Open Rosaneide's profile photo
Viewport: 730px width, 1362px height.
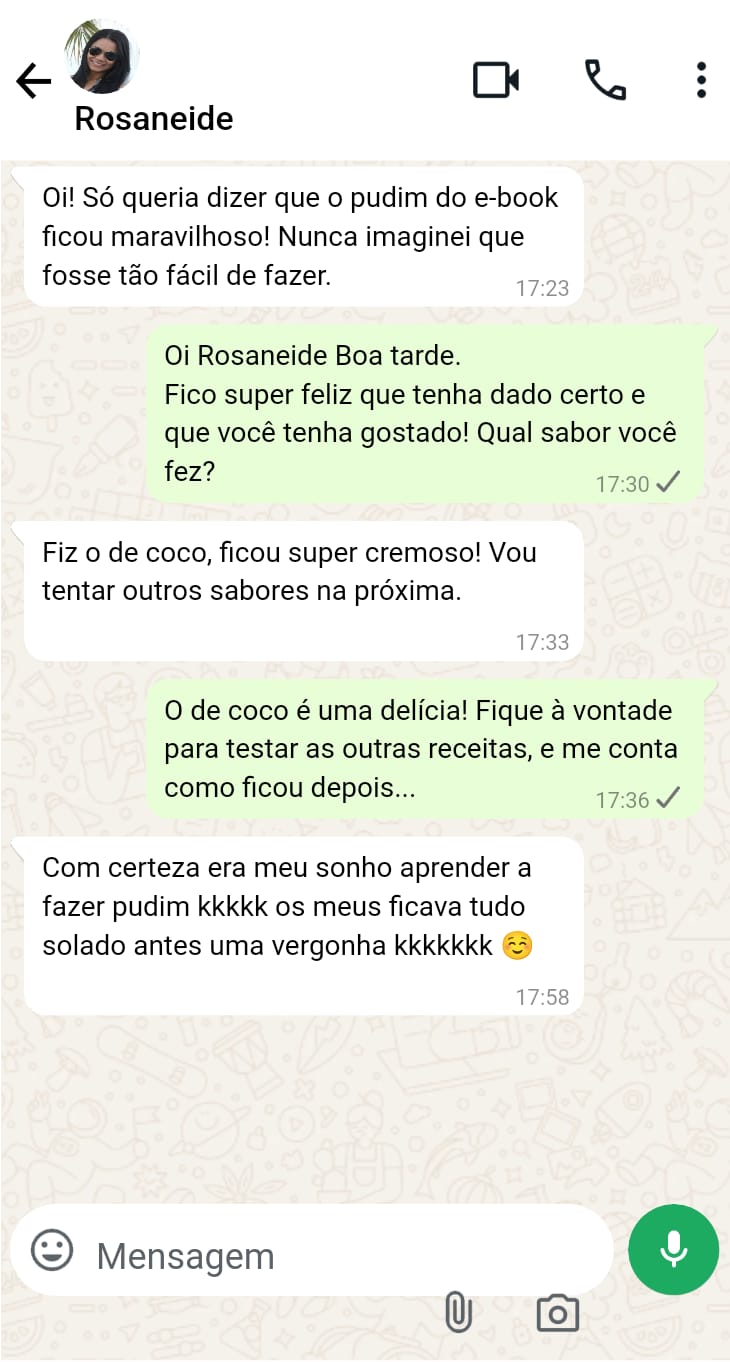(x=102, y=56)
